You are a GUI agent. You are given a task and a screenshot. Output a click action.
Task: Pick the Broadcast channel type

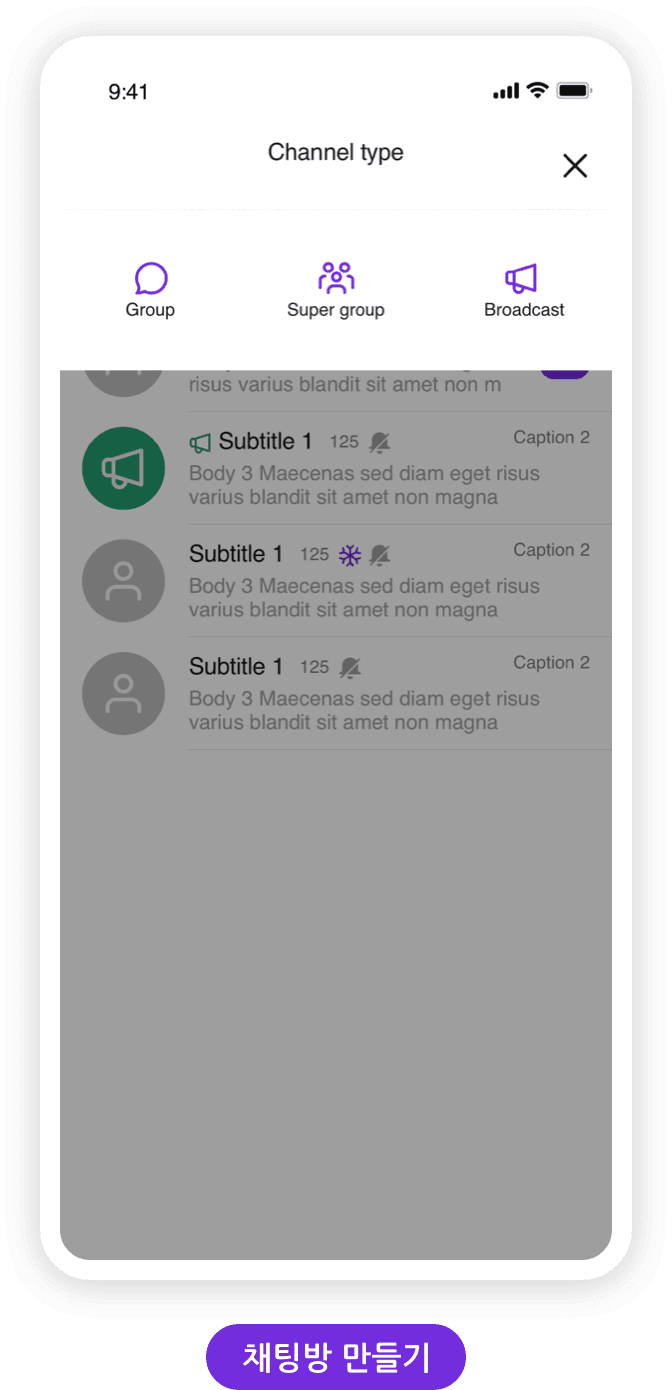524,290
